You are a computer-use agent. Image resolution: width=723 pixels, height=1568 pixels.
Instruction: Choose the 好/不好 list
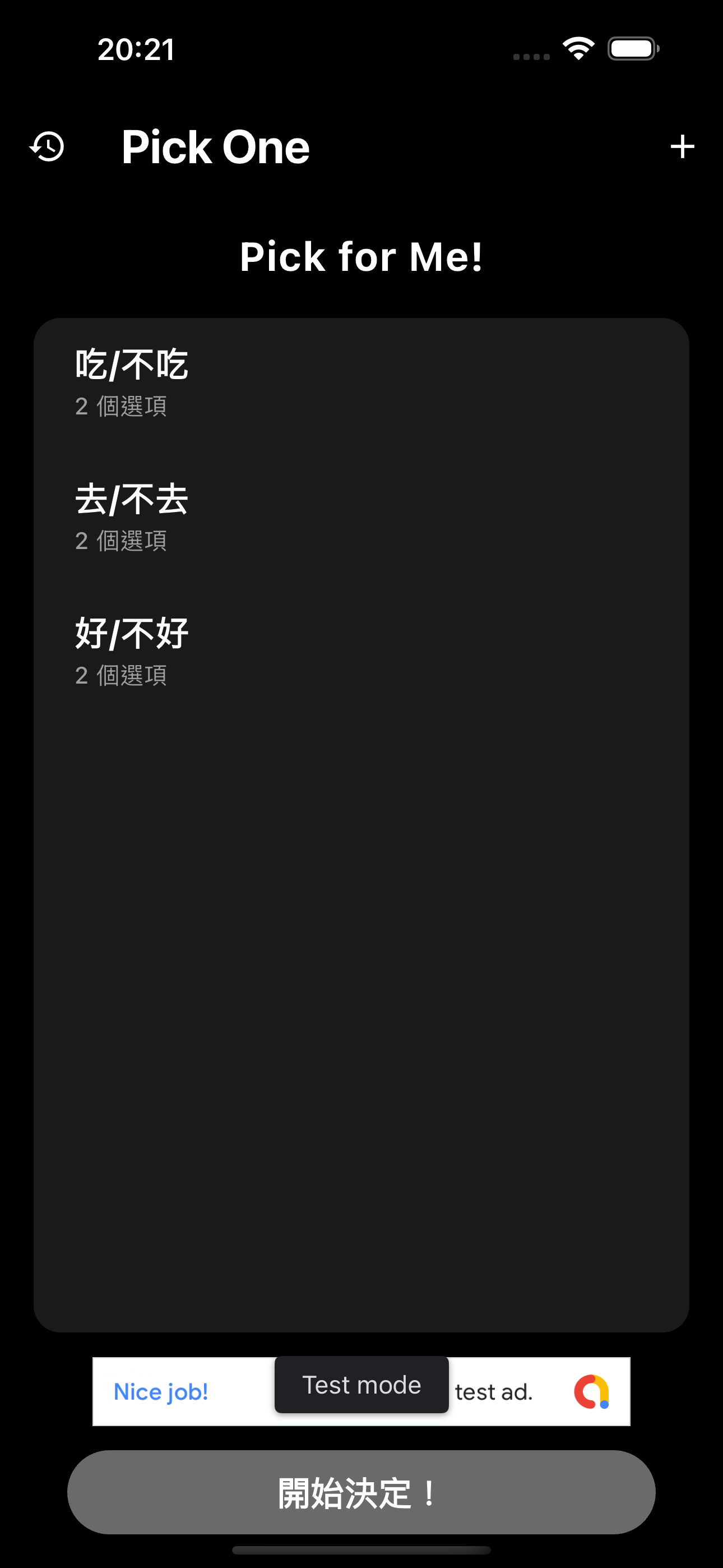point(360,652)
